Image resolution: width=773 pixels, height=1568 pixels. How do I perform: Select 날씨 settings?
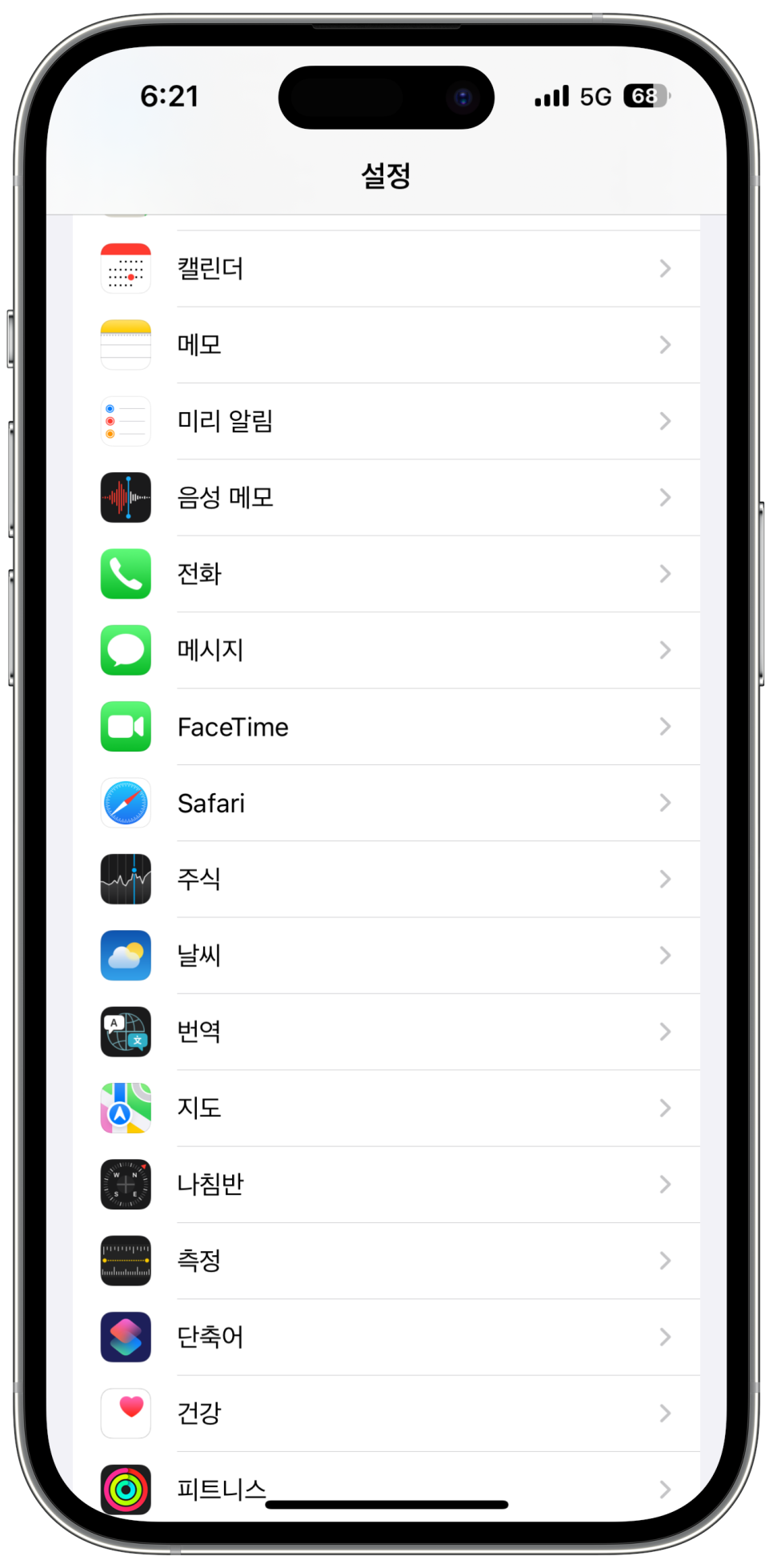tap(386, 956)
